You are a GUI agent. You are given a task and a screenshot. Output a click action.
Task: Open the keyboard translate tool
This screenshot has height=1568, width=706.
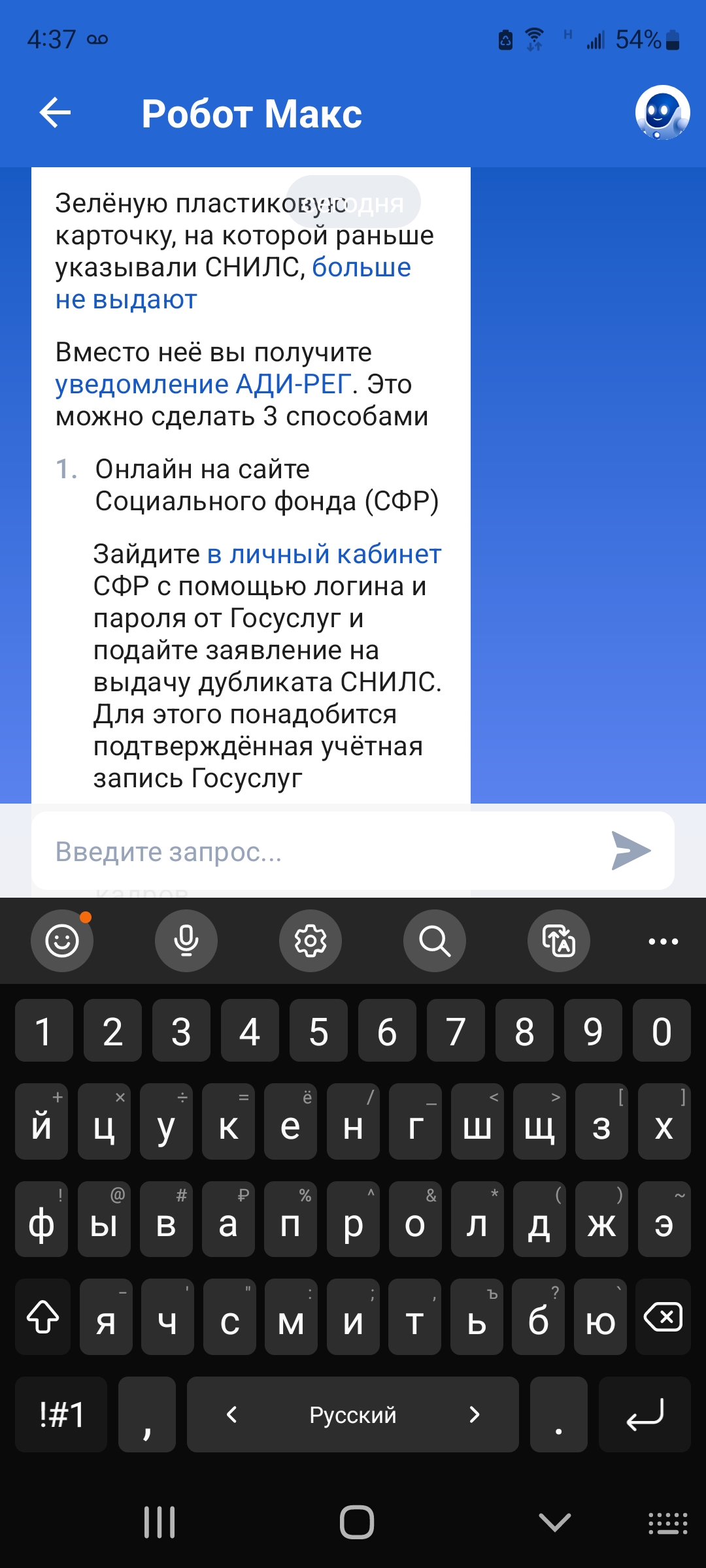(559, 941)
